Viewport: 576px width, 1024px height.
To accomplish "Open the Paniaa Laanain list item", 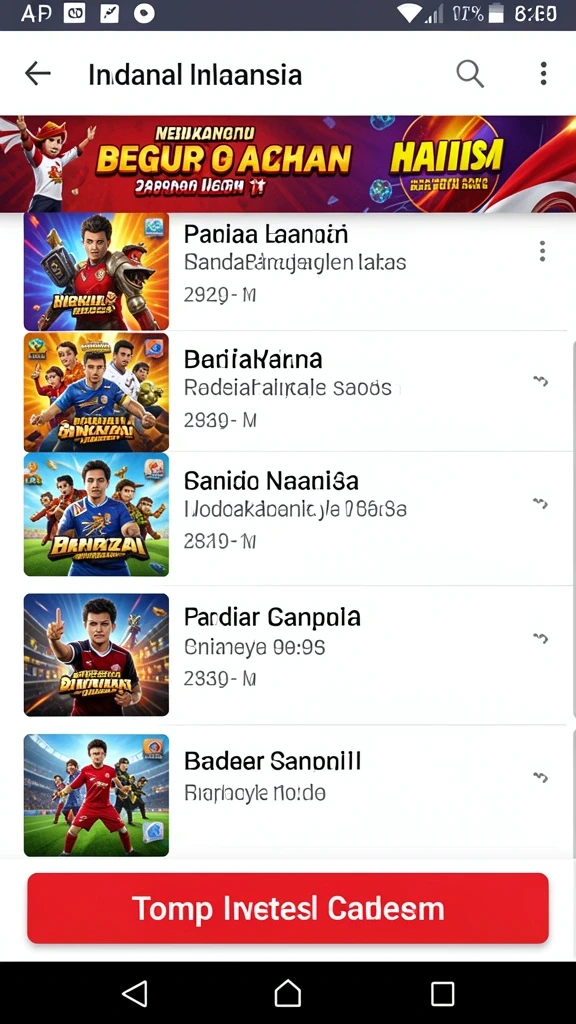I will pos(288,272).
